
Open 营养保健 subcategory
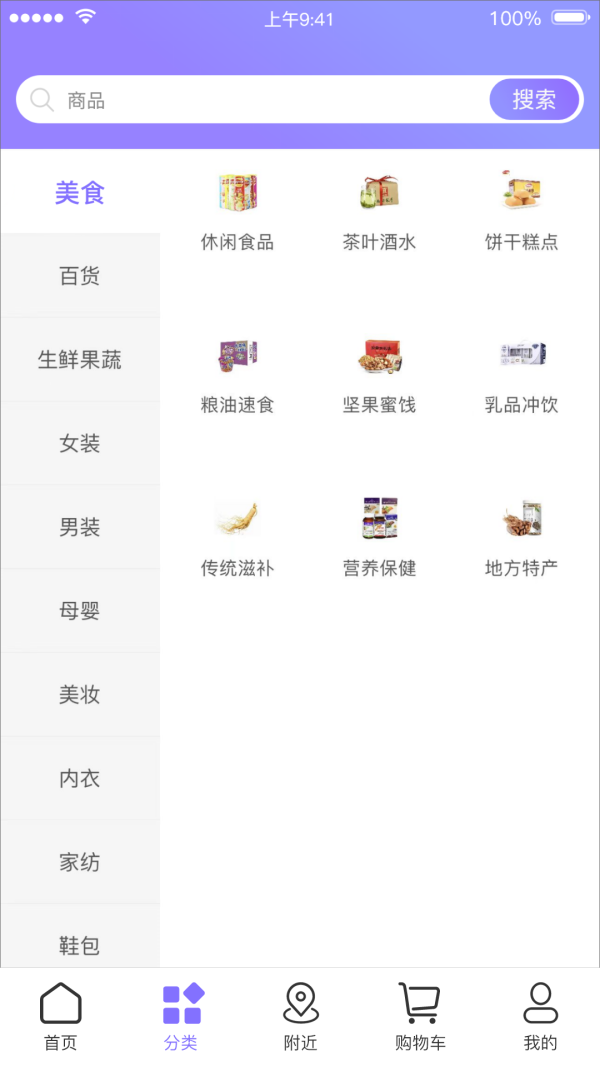point(379,536)
